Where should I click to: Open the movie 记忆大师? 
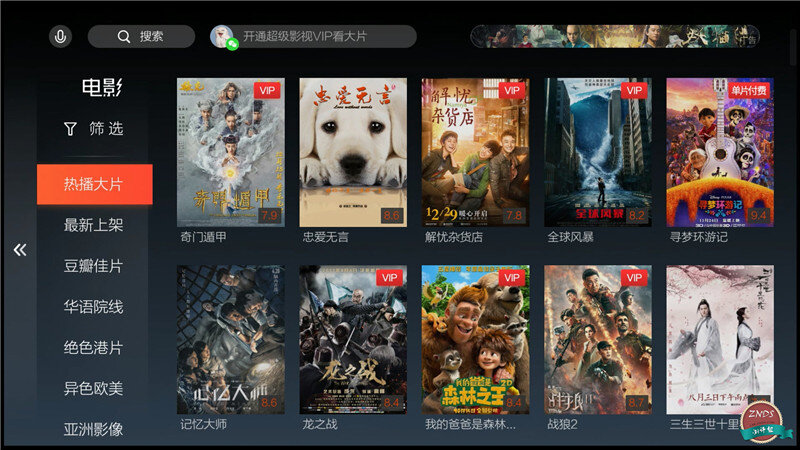[x=230, y=340]
